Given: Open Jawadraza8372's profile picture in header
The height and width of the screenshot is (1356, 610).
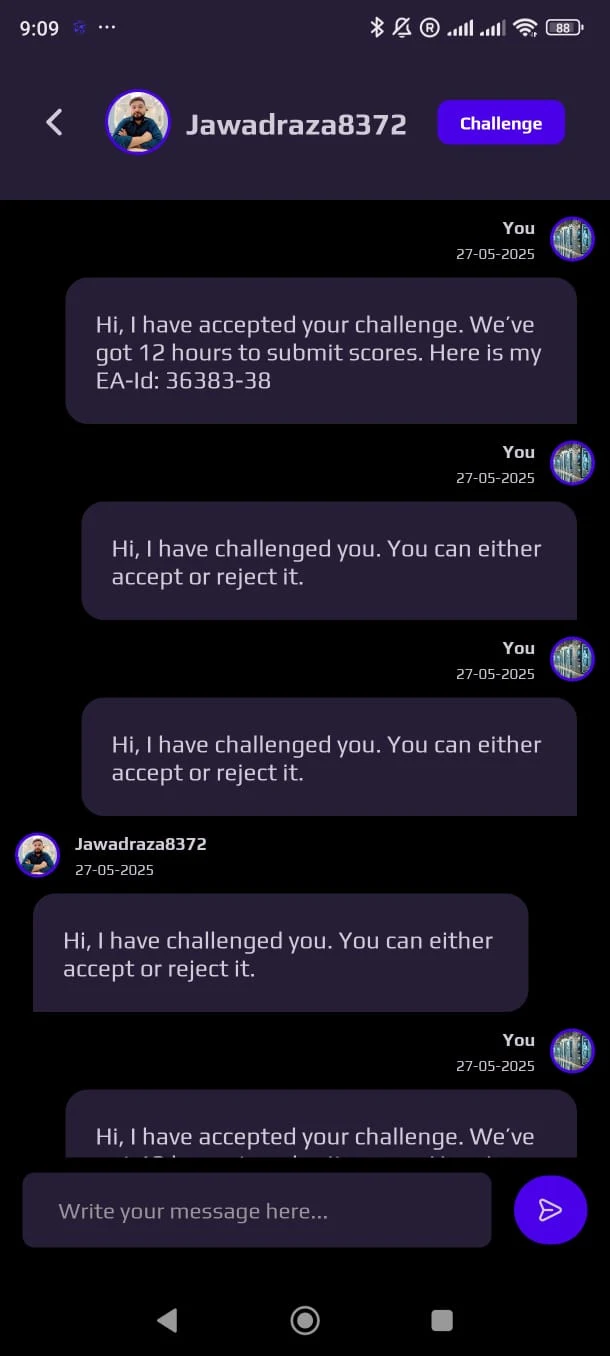Looking at the screenshot, I should click(137, 122).
